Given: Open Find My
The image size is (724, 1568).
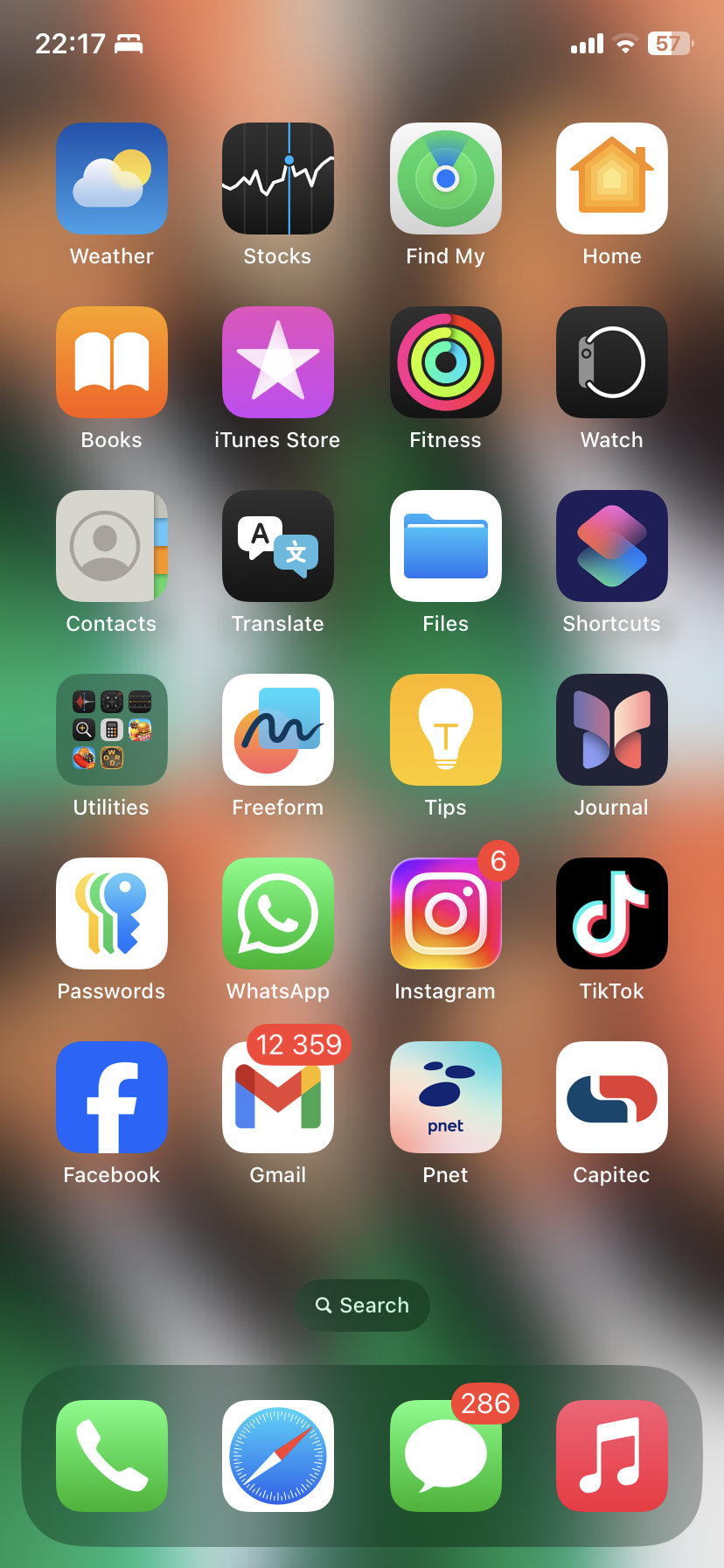Looking at the screenshot, I should [x=446, y=178].
